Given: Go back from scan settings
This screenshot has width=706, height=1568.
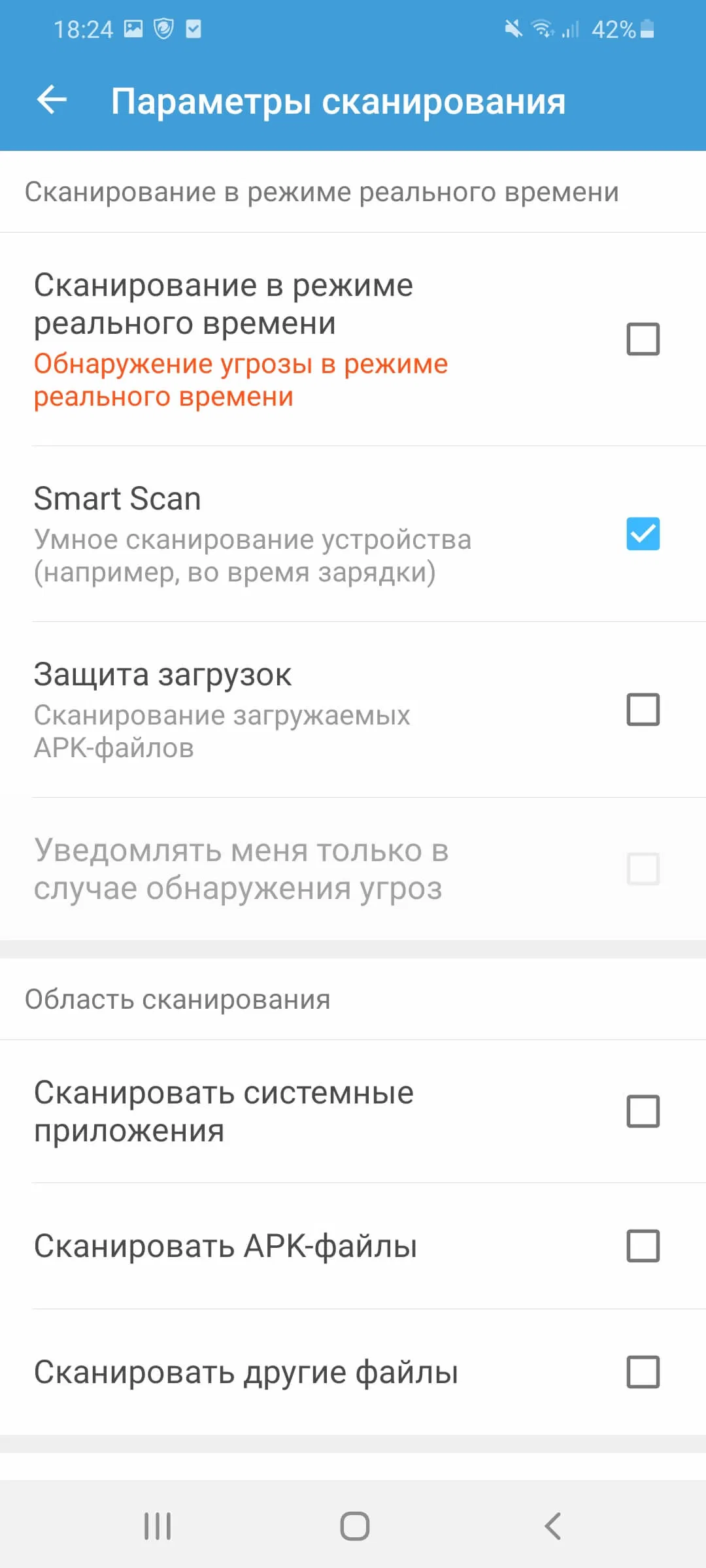Looking at the screenshot, I should (52, 101).
